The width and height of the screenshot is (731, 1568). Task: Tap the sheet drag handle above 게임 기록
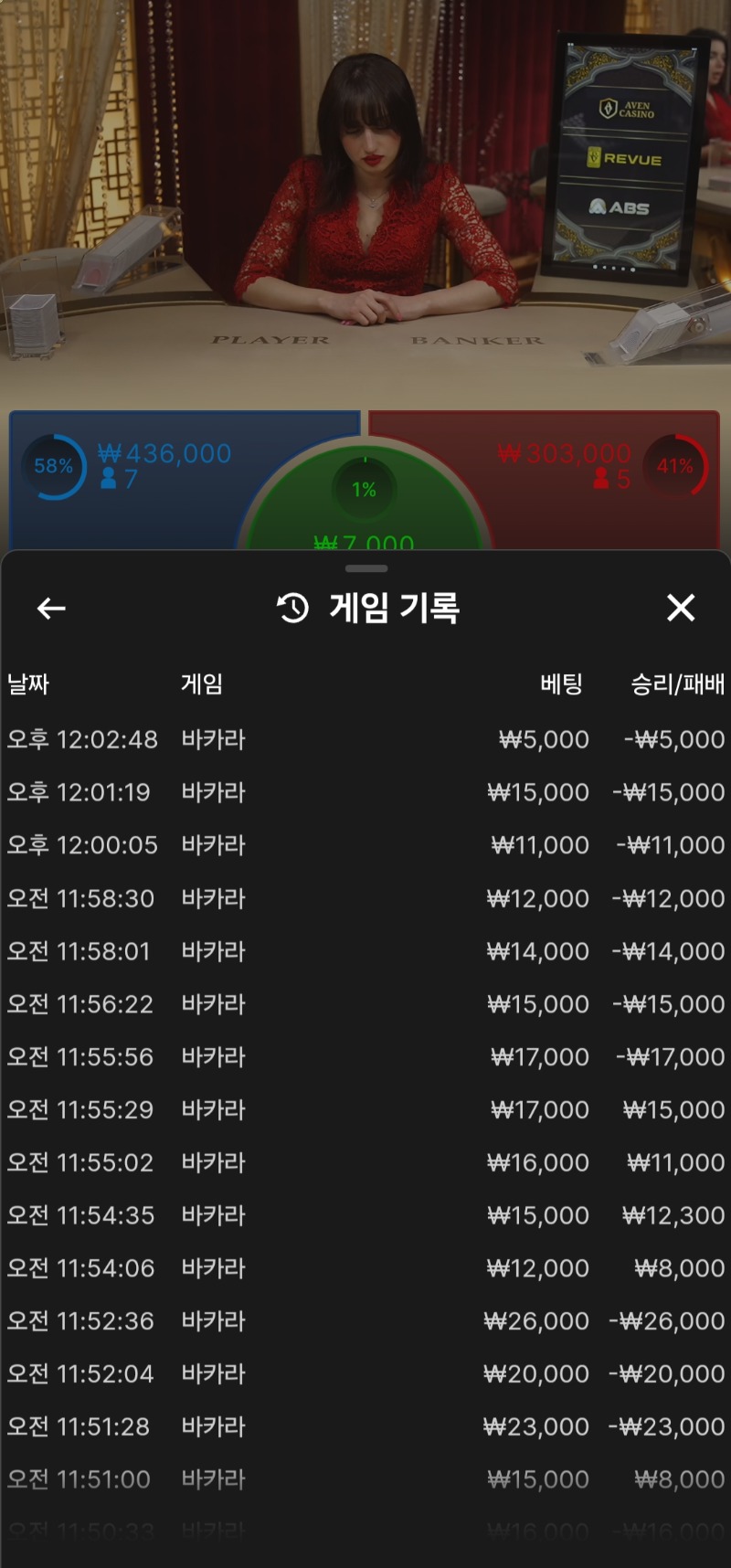coord(366,568)
